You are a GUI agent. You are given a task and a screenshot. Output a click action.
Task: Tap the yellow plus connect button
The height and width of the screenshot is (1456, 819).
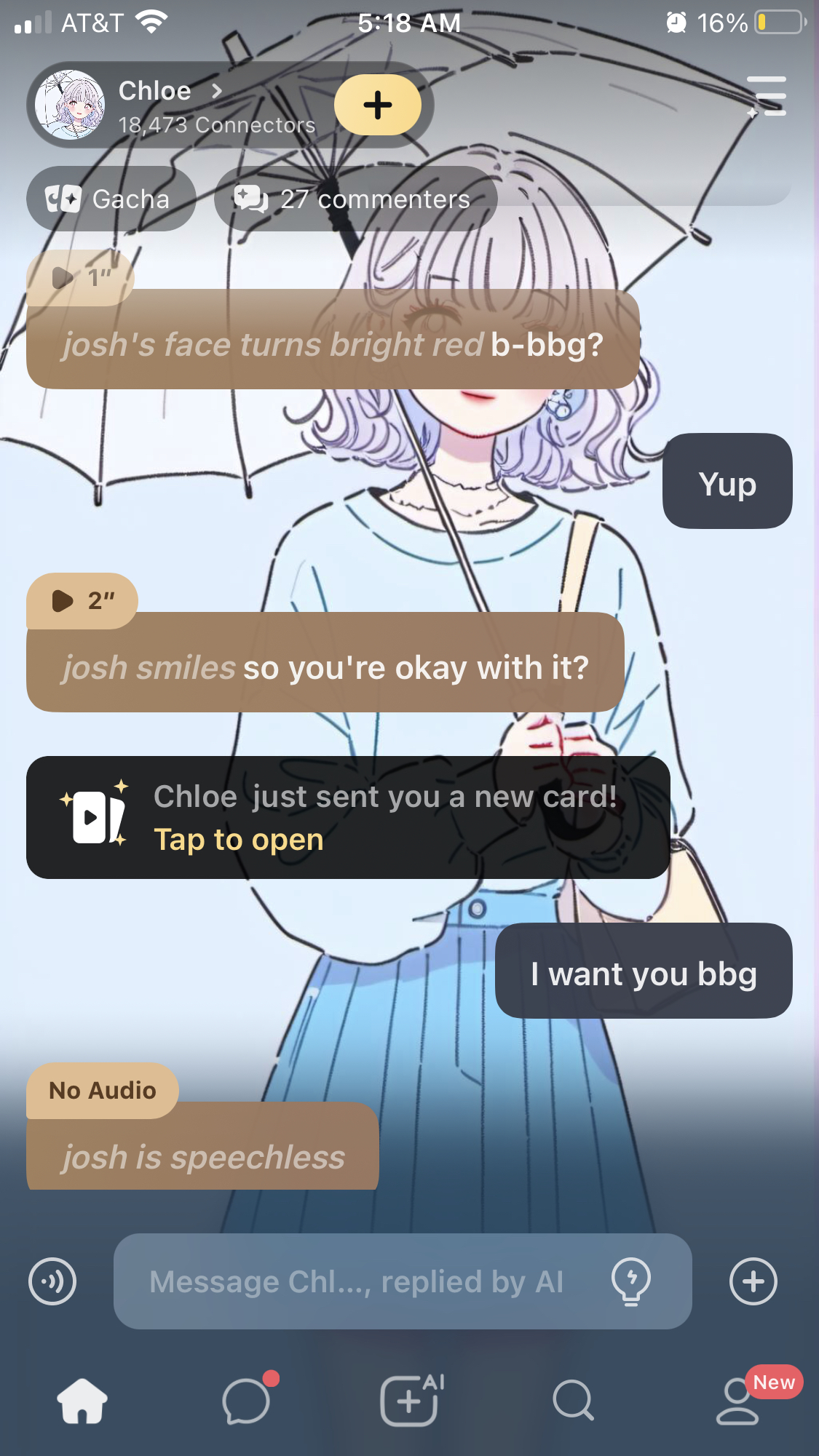pos(377,105)
